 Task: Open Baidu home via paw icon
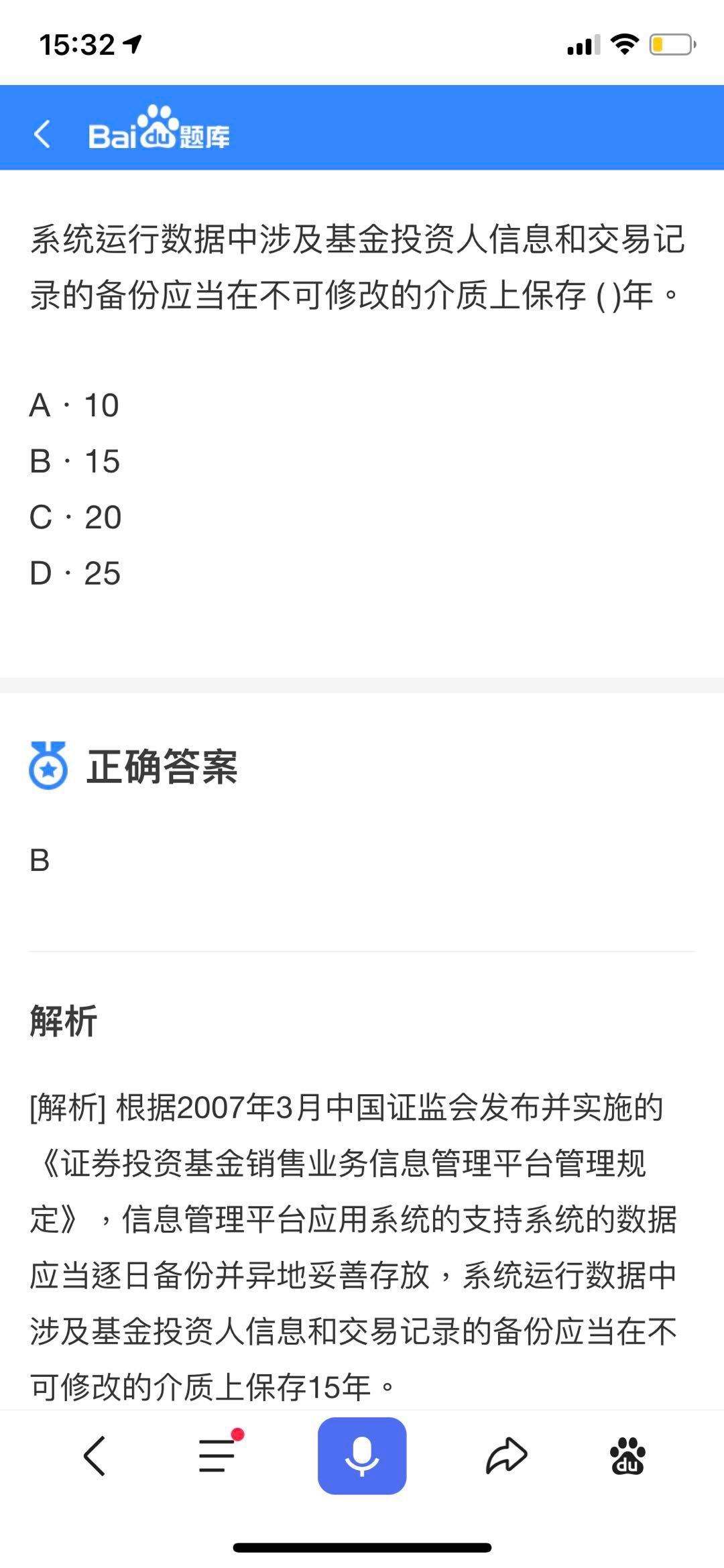627,1455
